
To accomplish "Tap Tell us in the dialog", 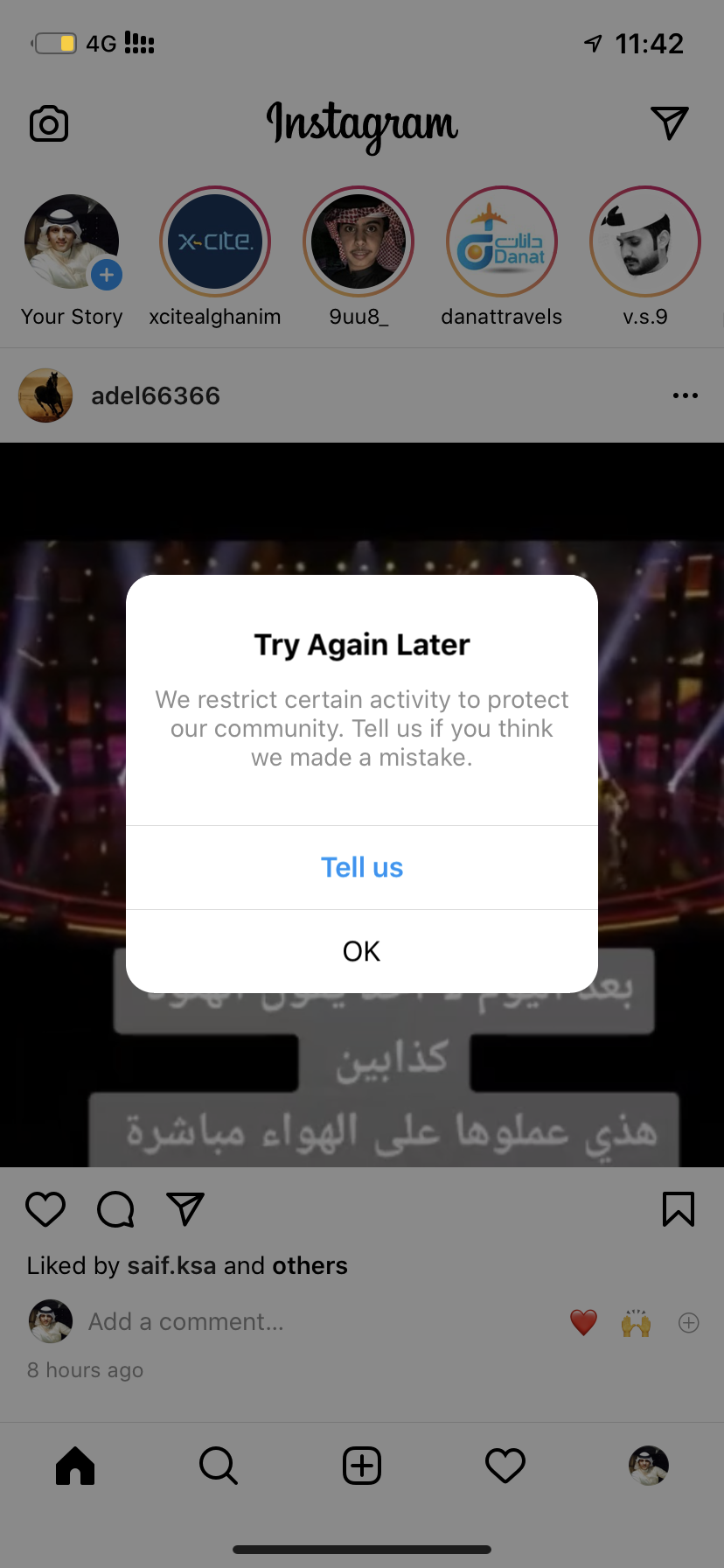I will click(x=362, y=867).
